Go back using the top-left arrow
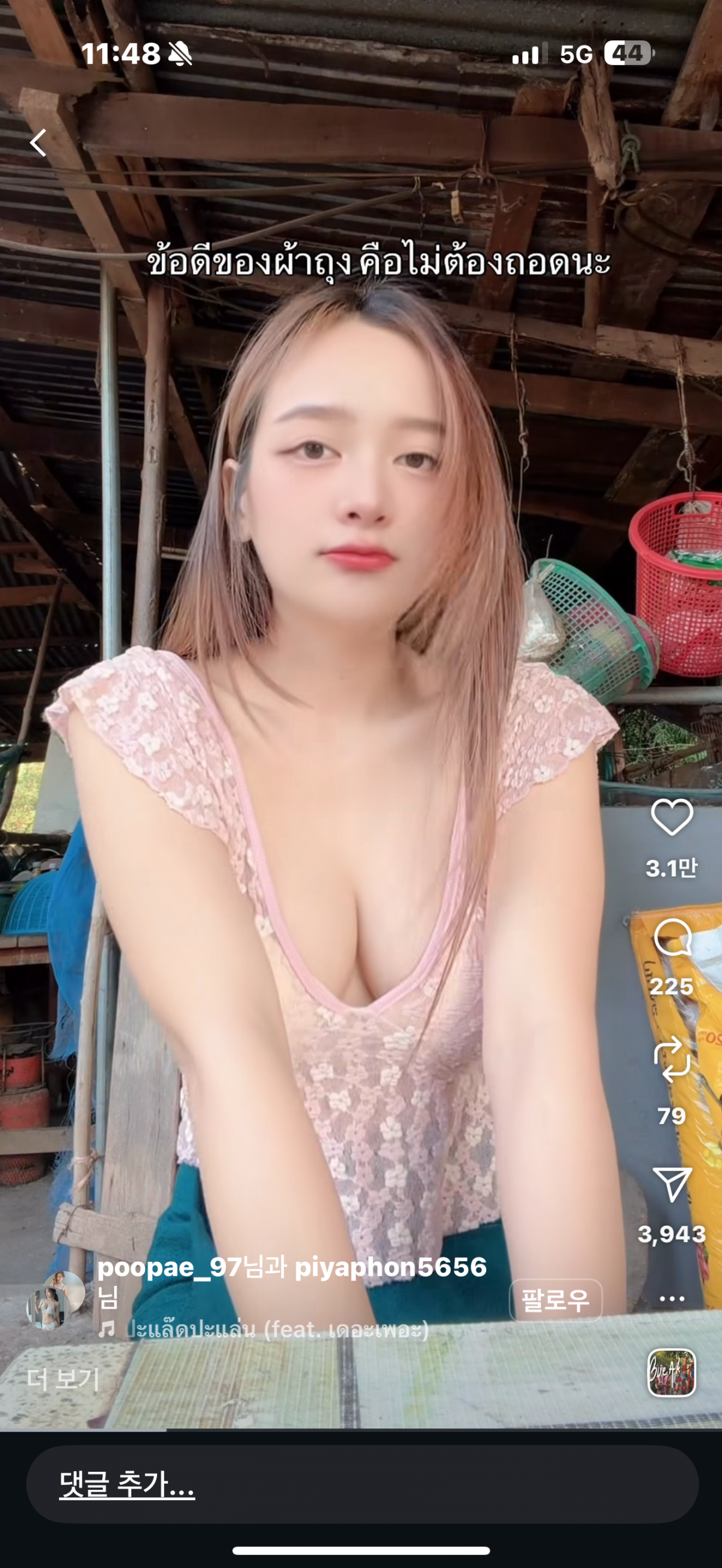722x1568 pixels. click(x=39, y=143)
